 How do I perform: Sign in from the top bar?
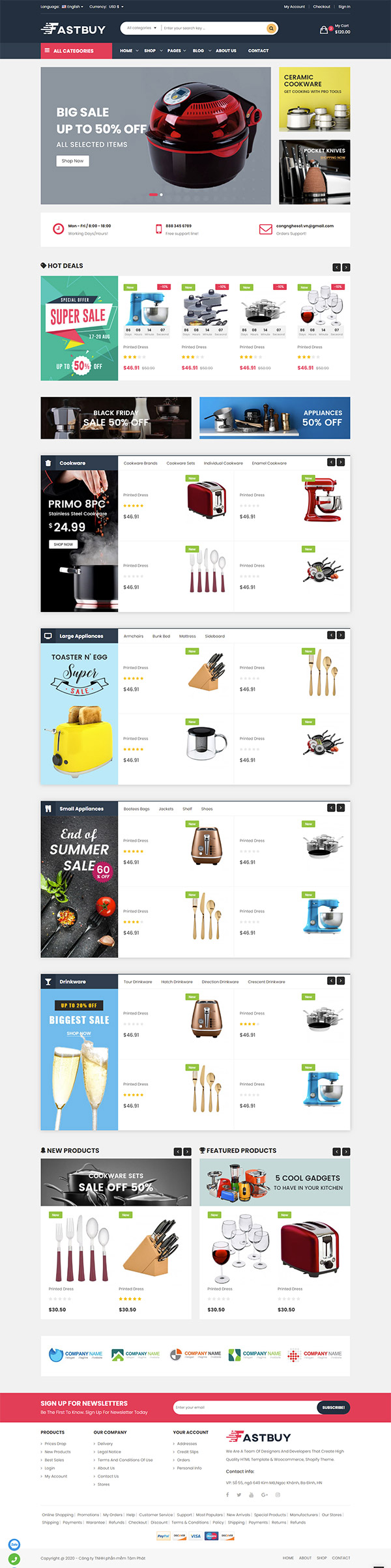point(344,7)
